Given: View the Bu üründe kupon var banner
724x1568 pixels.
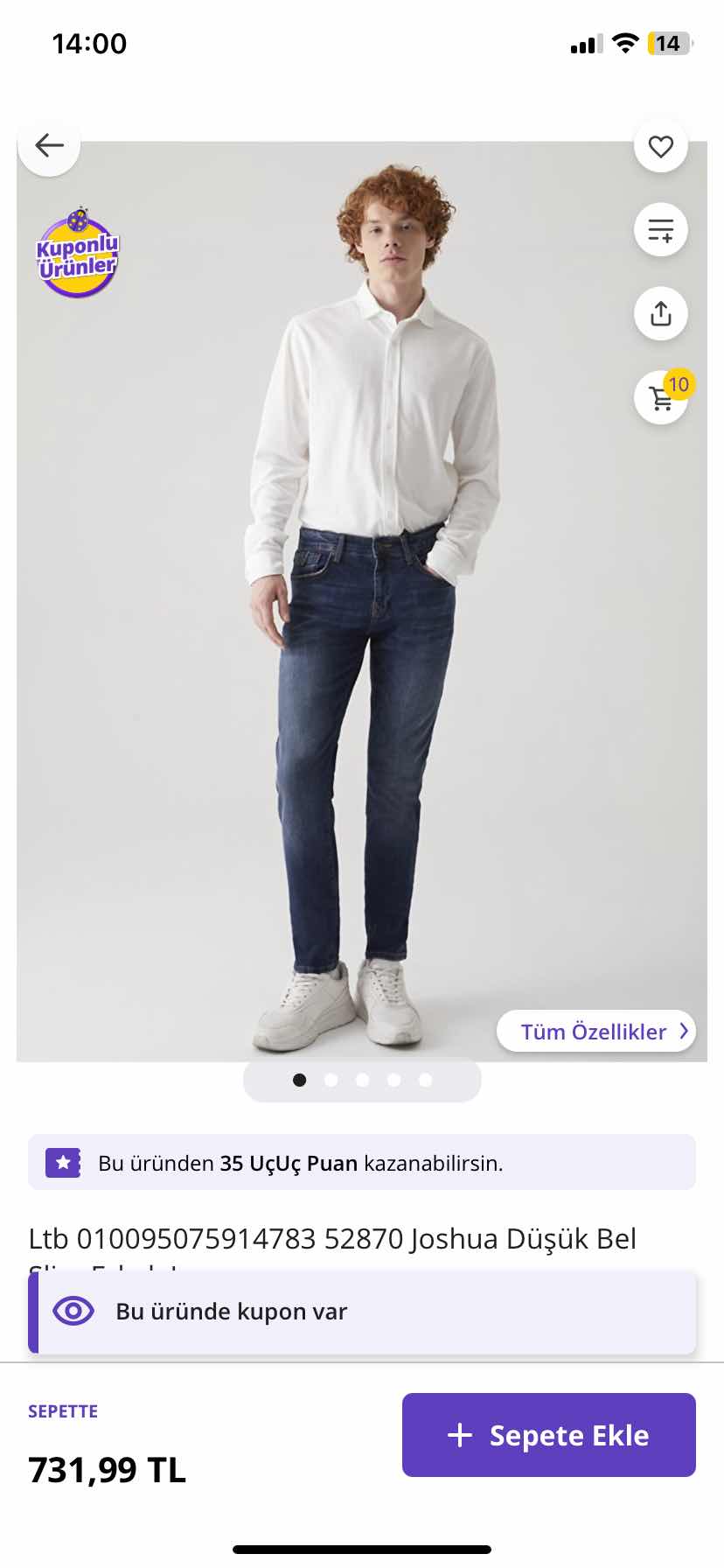Looking at the screenshot, I should pos(362,1312).
